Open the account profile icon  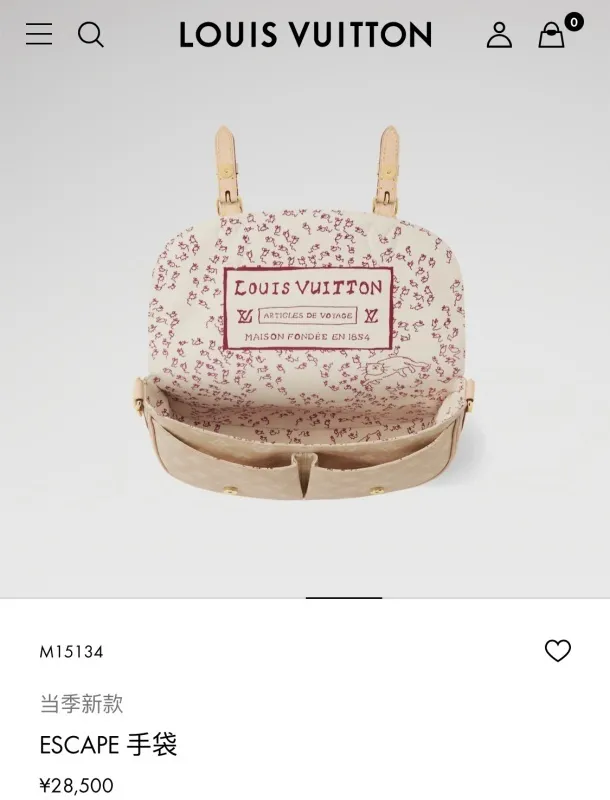pyautogui.click(x=499, y=36)
